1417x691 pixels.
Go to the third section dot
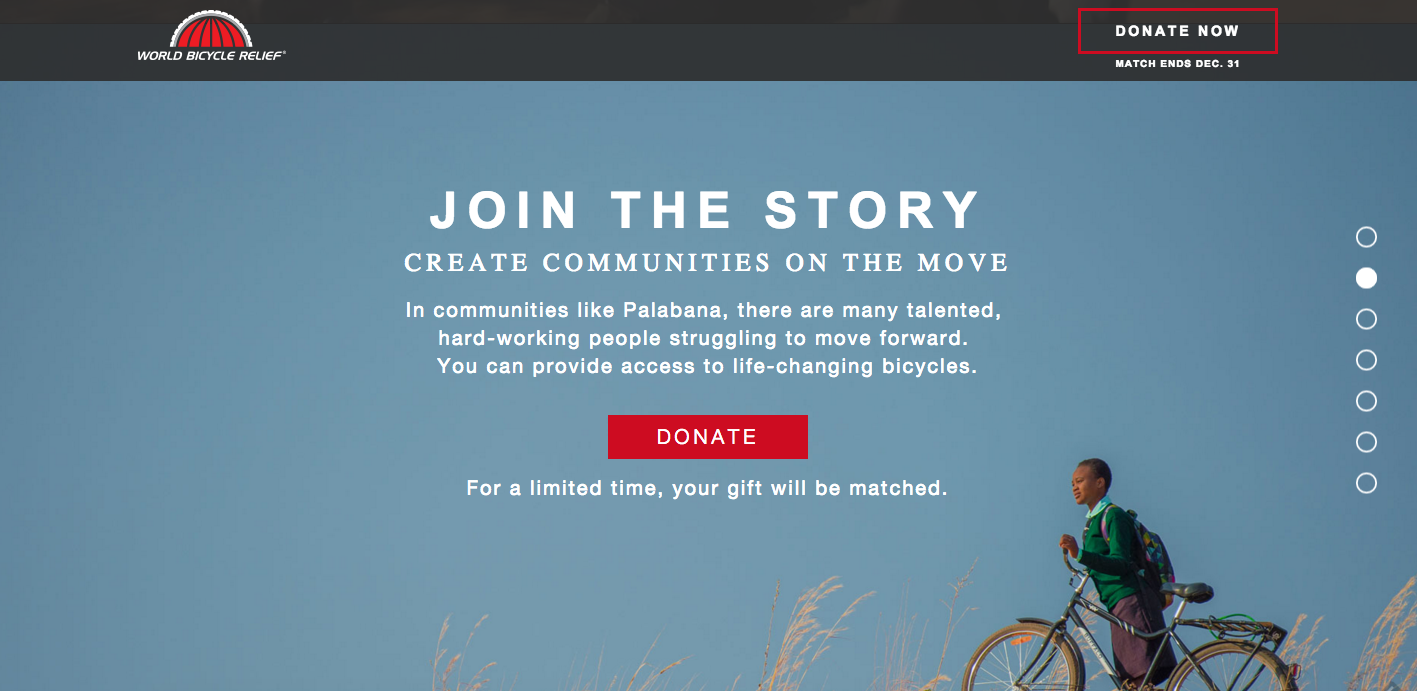(x=1366, y=319)
